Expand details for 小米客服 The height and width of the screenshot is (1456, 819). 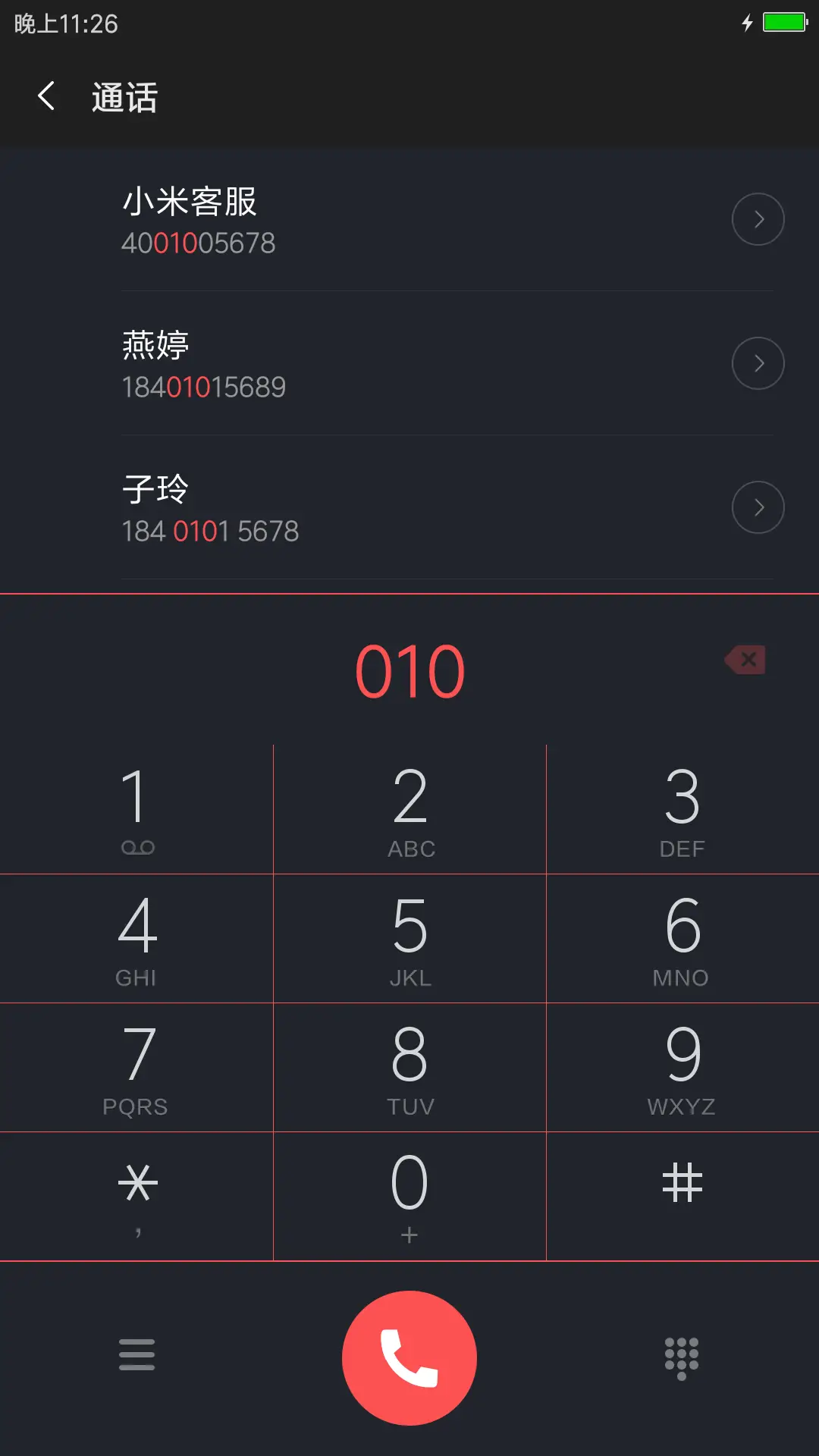[758, 219]
